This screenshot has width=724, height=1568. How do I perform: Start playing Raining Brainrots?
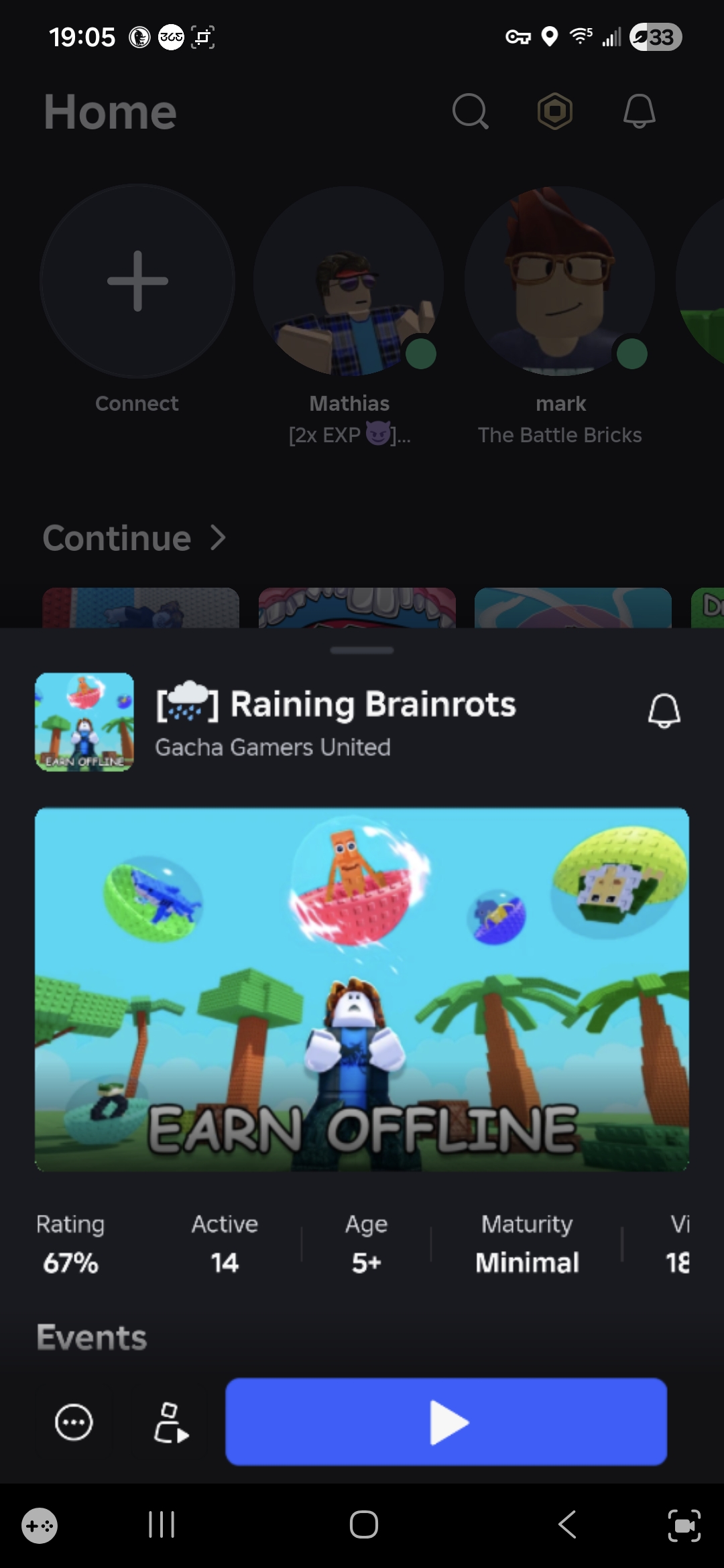point(446,1421)
